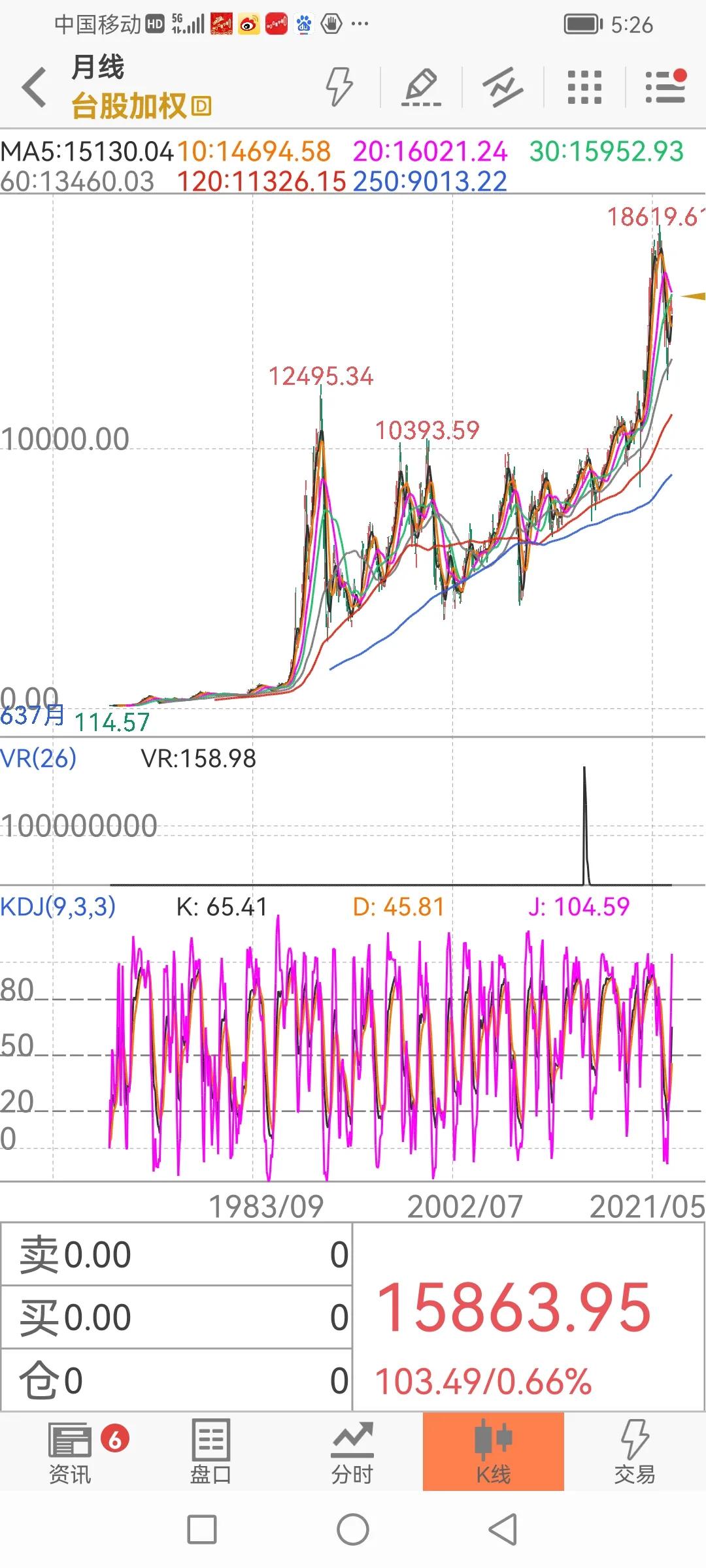Switch to the 分时 tab

coord(352,1452)
